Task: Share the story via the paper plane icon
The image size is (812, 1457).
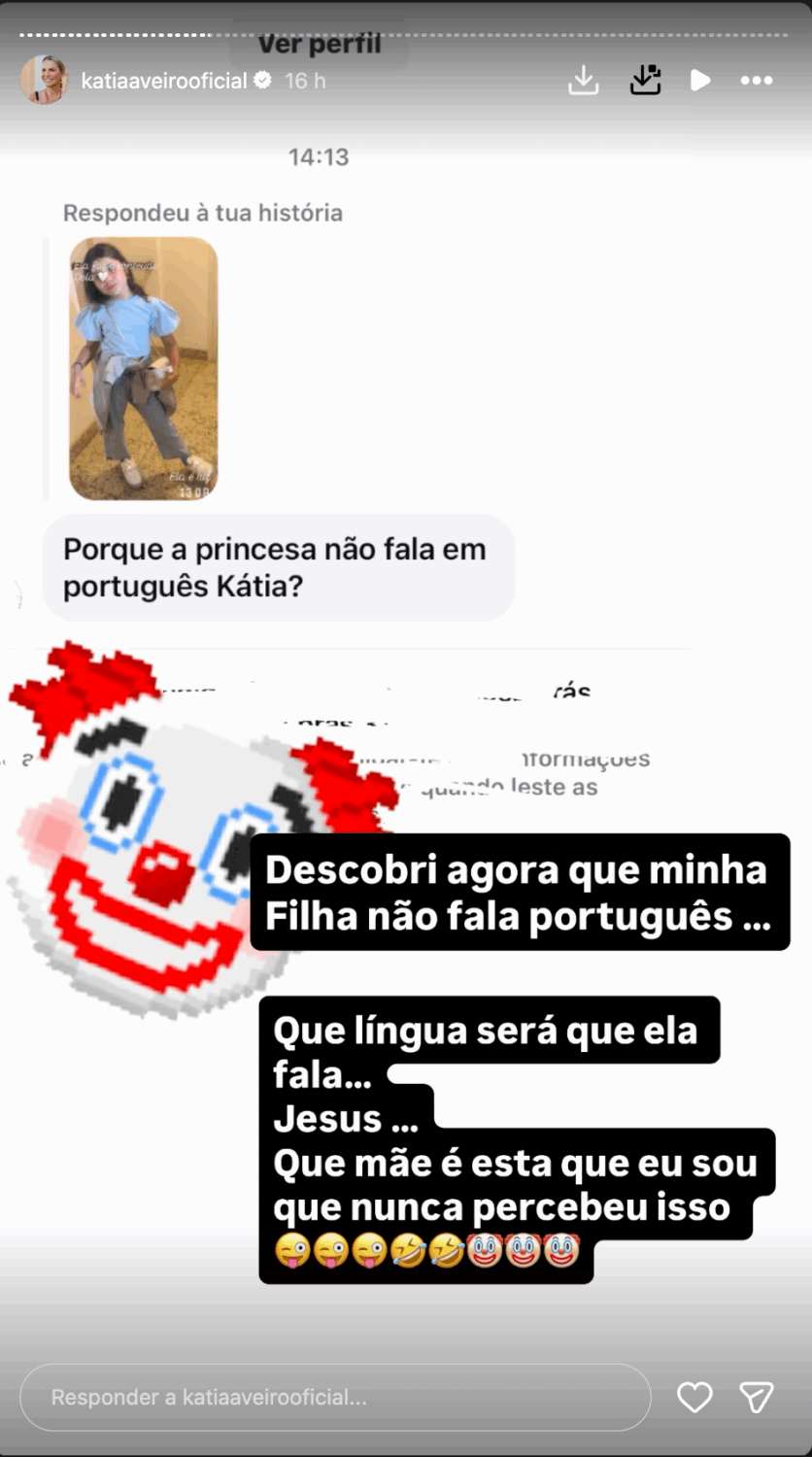Action: point(756,1397)
